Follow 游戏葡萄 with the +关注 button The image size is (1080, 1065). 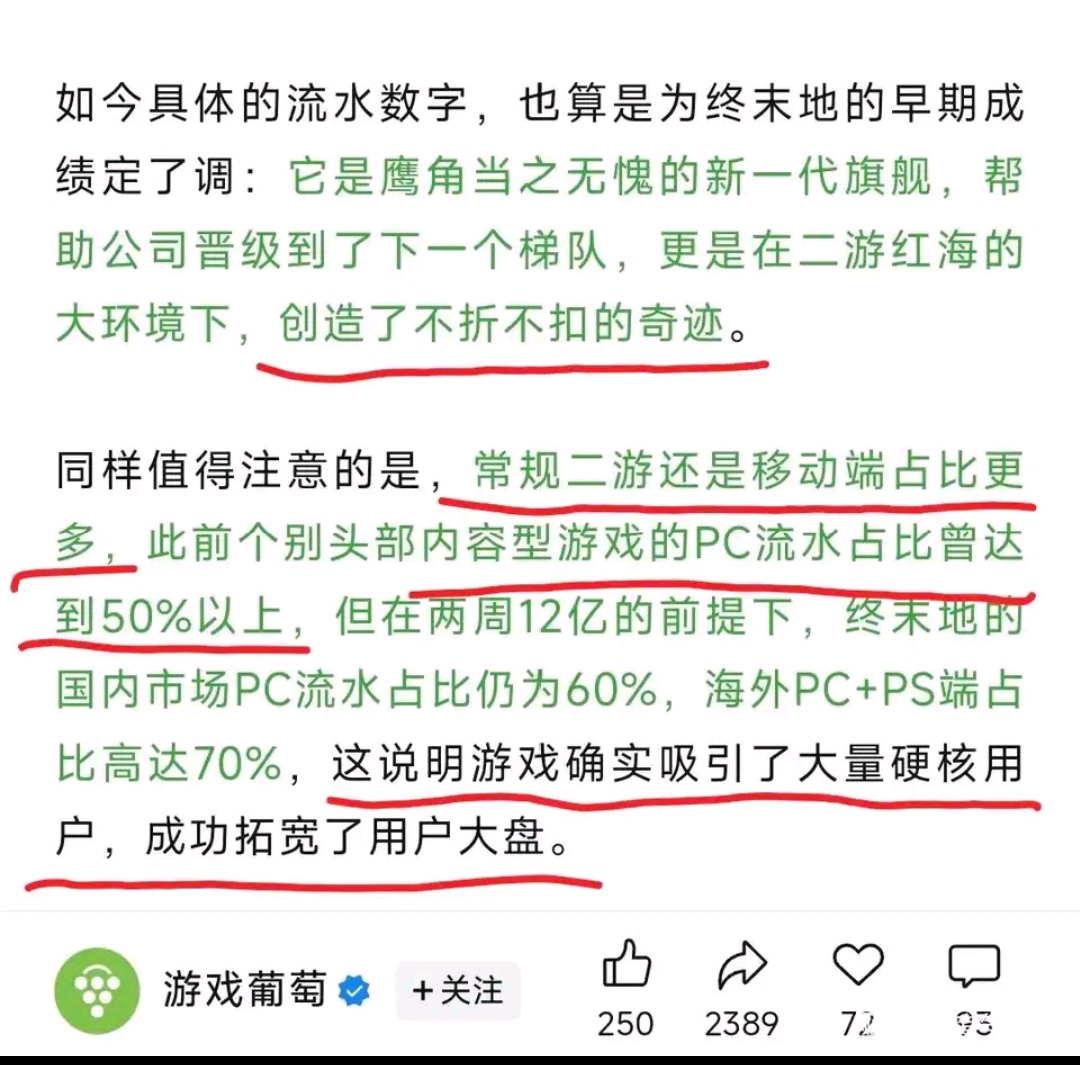click(x=458, y=991)
